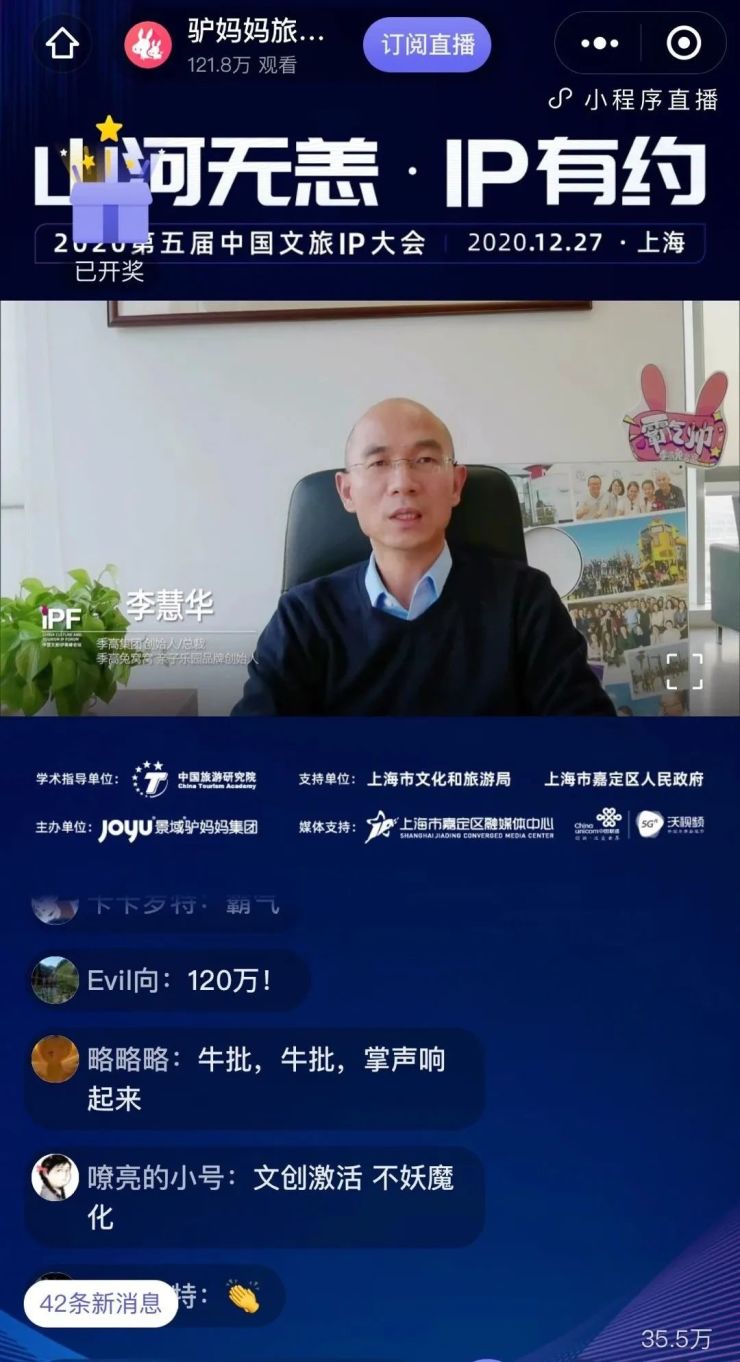Open the 已开奖 gift box lottery
740x1362 pixels.
[x=110, y=200]
